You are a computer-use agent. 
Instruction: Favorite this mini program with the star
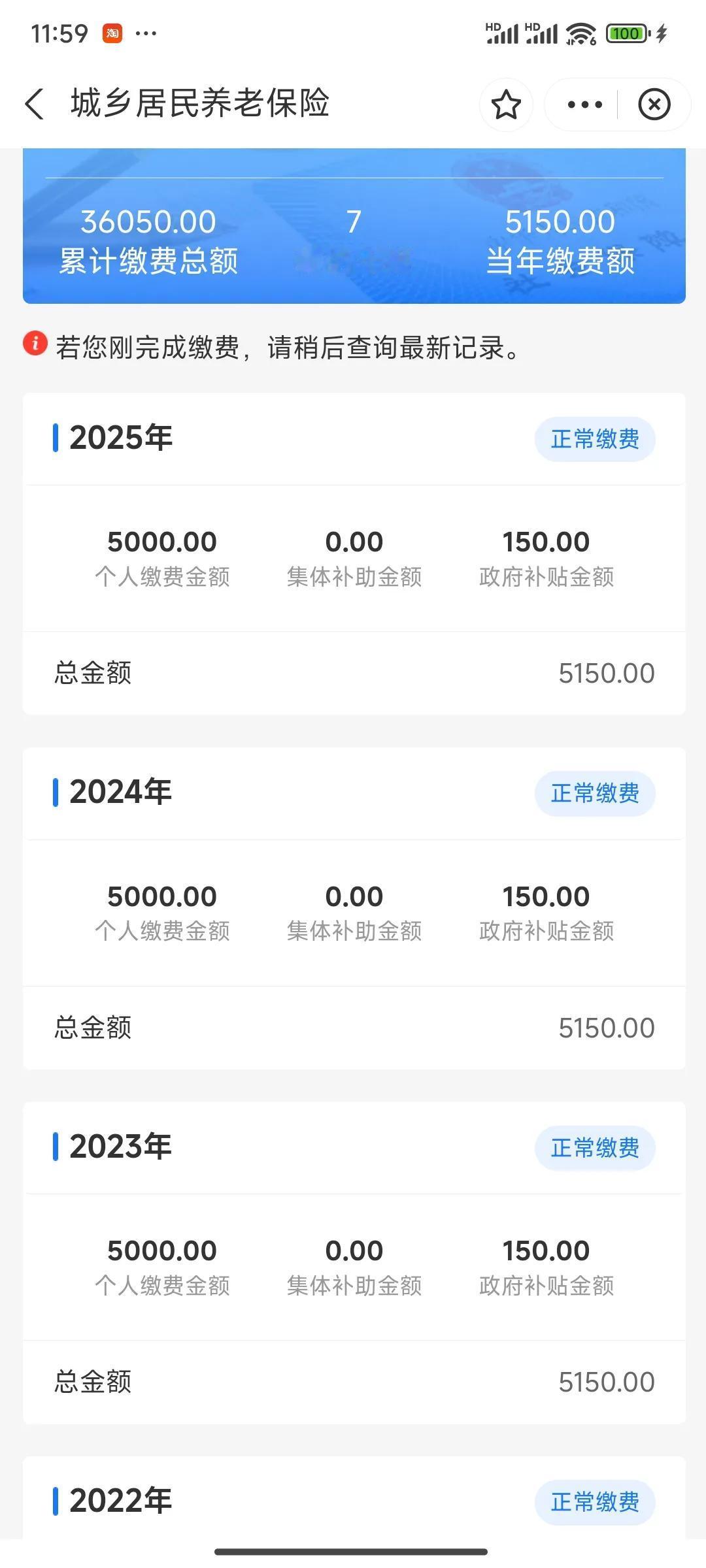point(506,105)
